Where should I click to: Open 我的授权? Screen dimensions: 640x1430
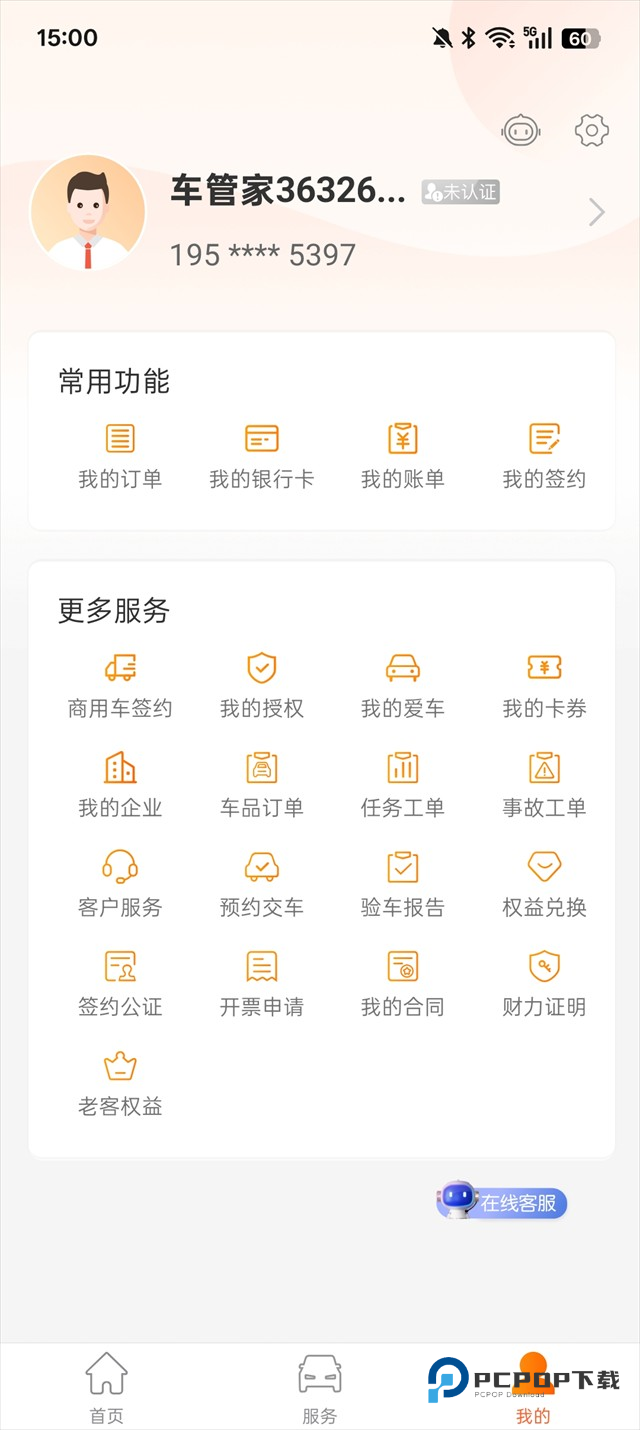(262, 685)
